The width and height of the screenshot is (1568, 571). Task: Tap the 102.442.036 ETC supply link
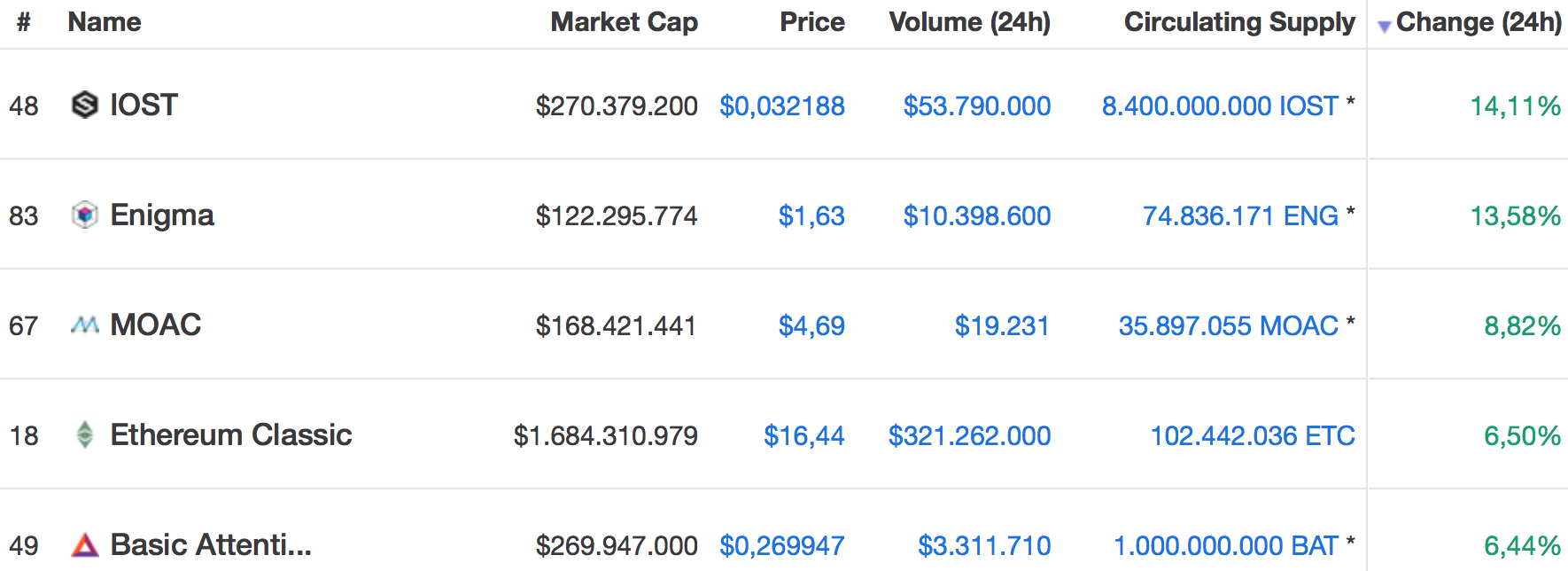[1252, 436]
